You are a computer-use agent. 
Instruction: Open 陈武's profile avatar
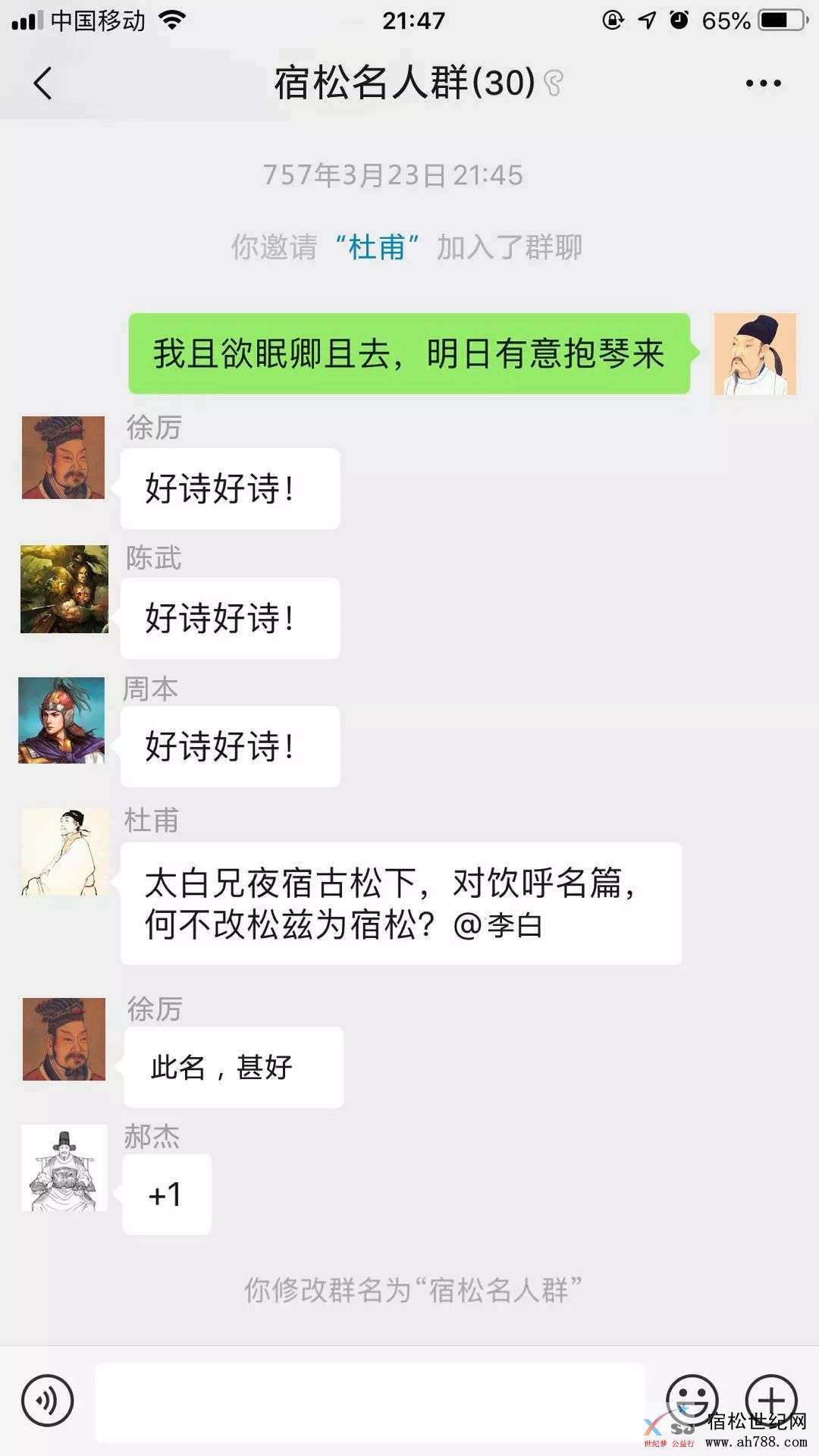pos(64,589)
